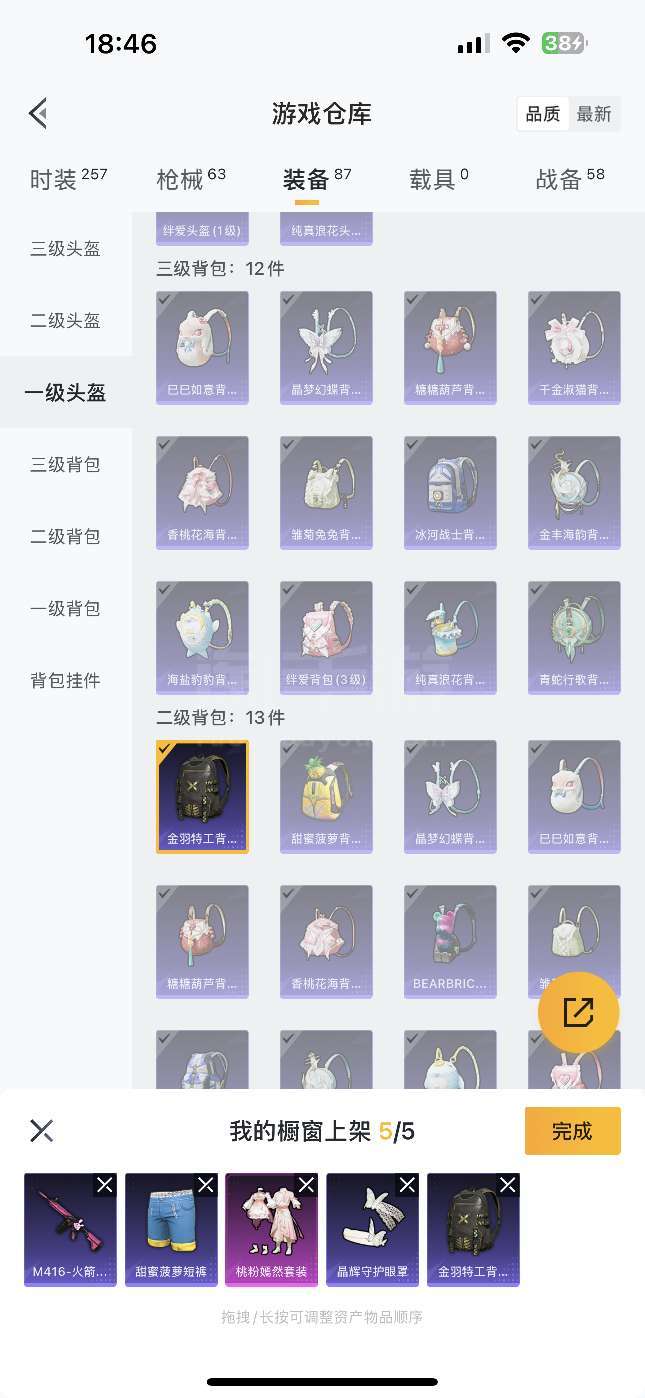
Task: Remove 晶辉守护眼罩 from the showcase
Action: tap(407, 1185)
